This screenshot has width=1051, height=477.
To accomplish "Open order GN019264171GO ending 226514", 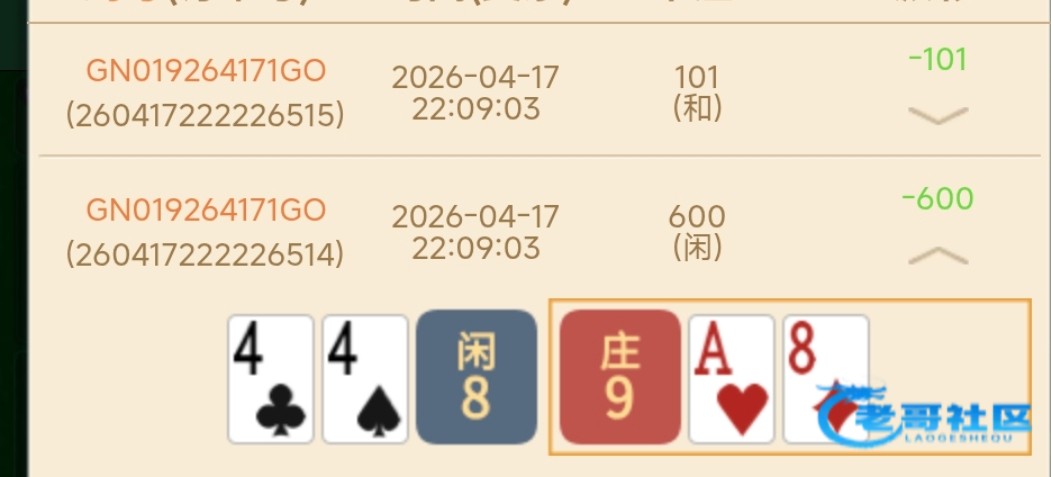I will (206, 211).
